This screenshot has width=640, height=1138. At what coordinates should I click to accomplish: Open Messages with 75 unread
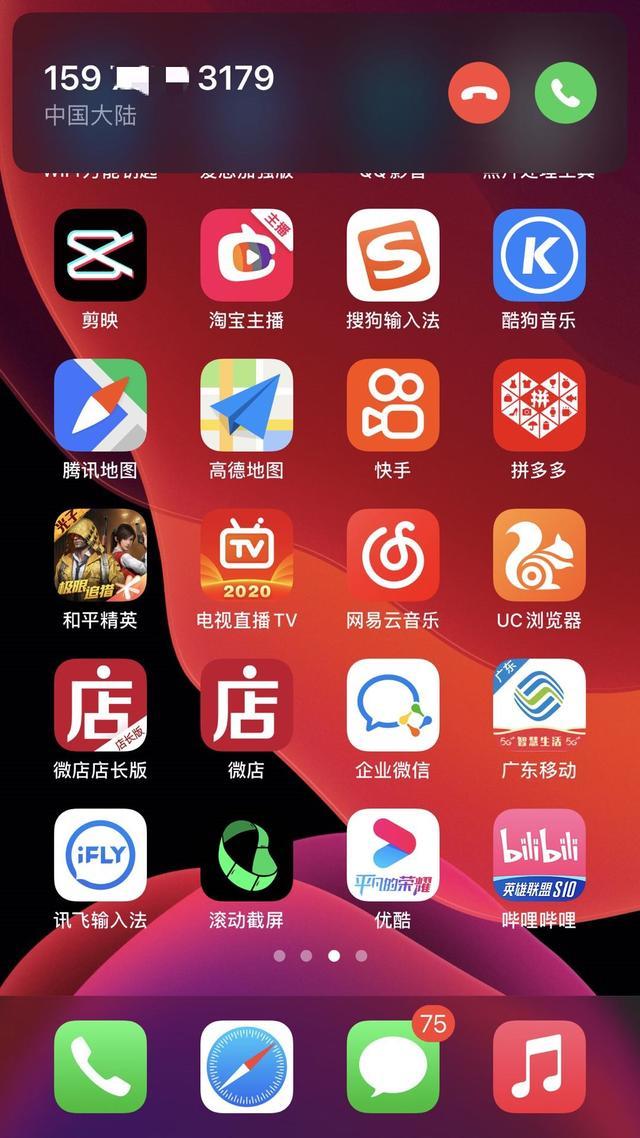(x=392, y=1066)
